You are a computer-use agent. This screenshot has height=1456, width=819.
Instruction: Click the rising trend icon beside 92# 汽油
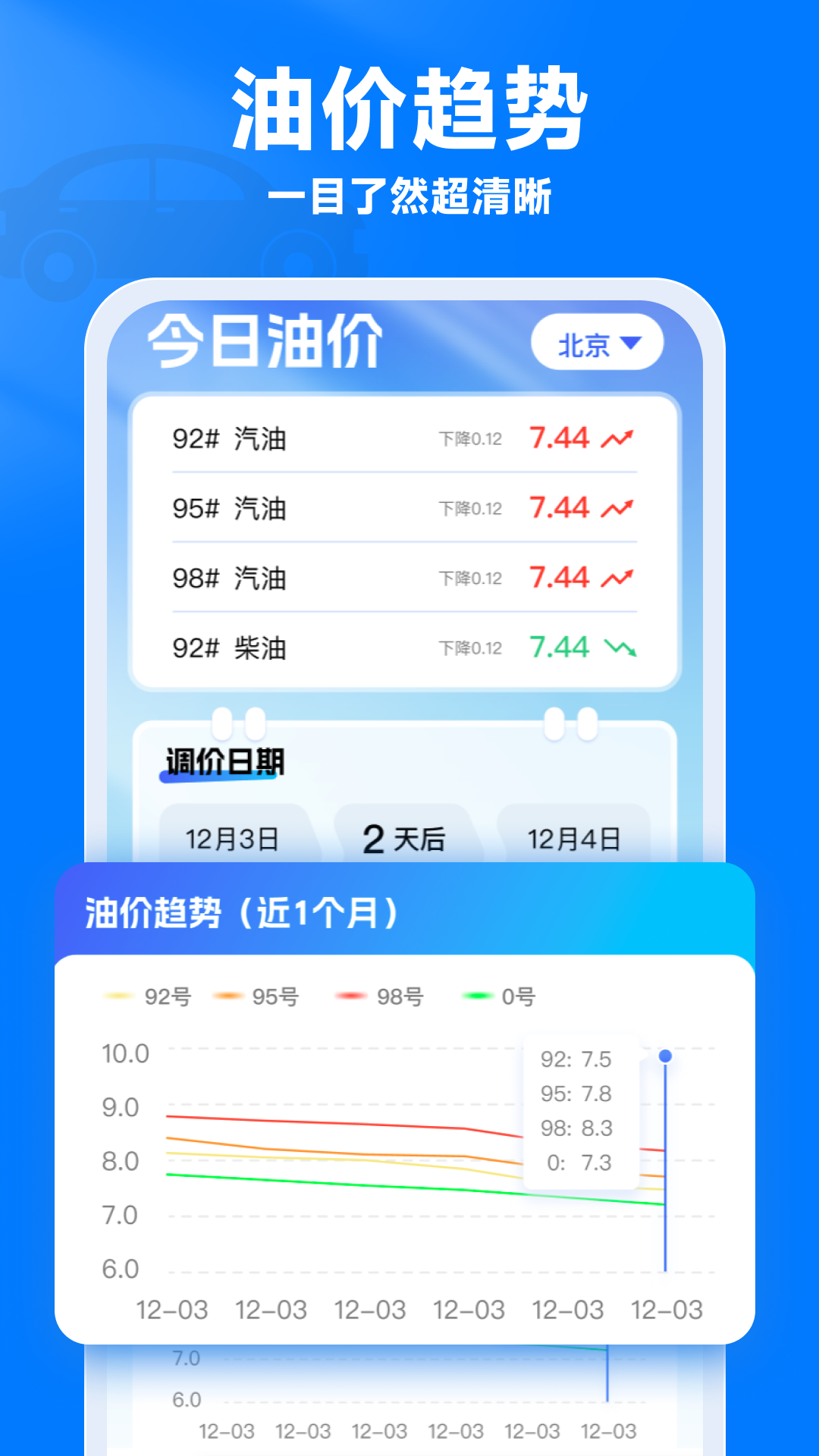[x=617, y=438]
